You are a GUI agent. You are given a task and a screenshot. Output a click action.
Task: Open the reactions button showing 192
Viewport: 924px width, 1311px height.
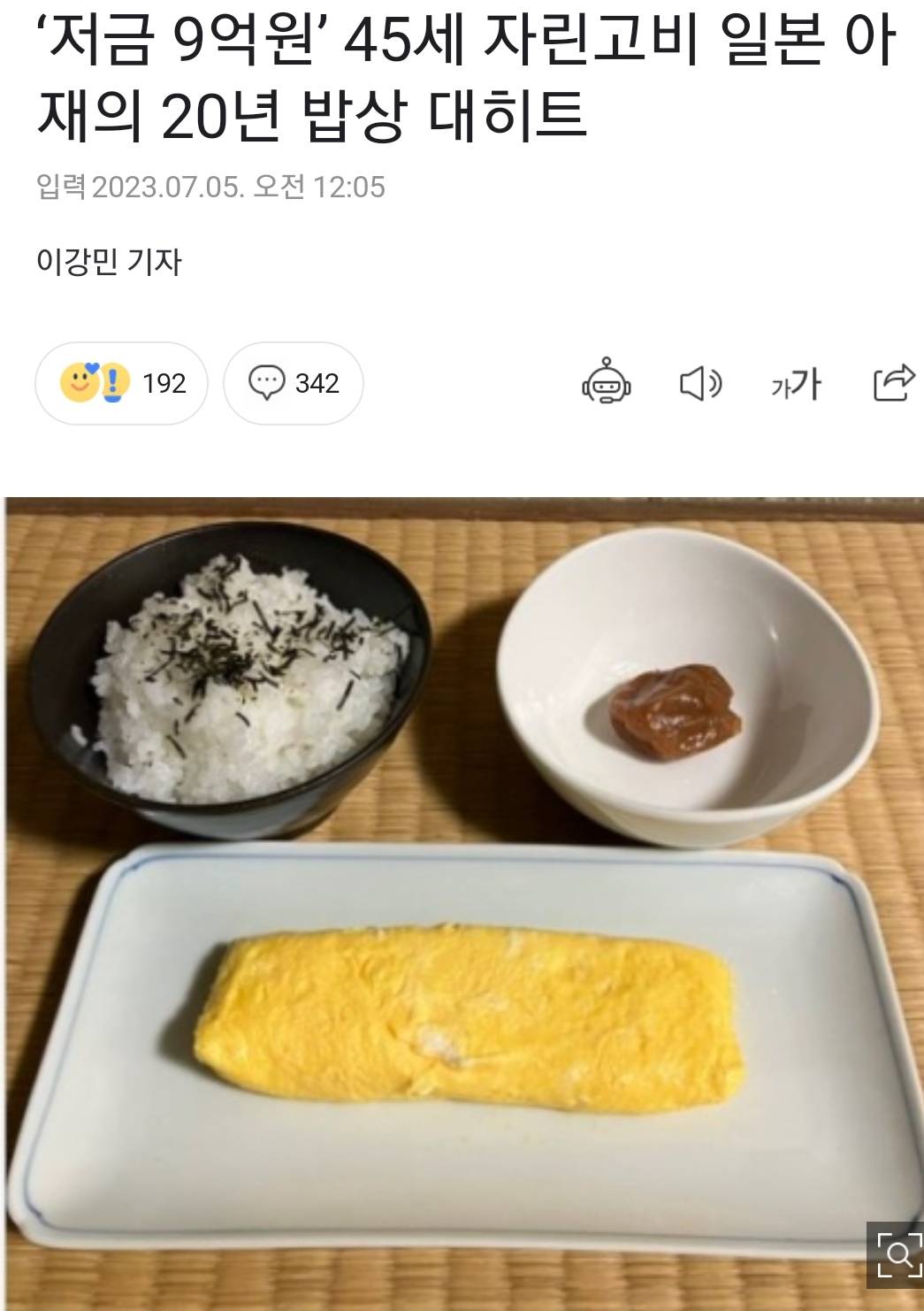121,383
